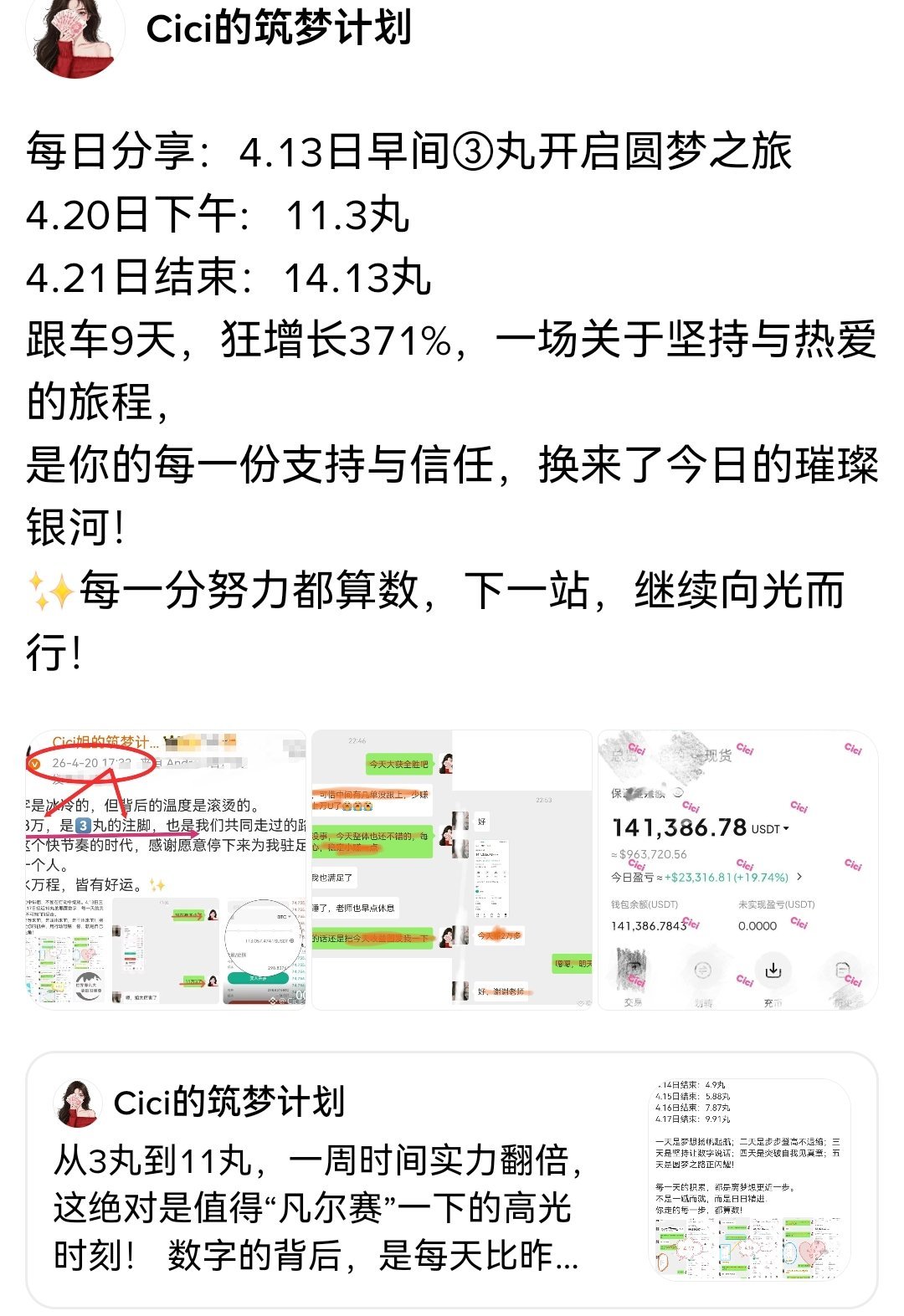Screen dimensions: 904x1316
Task: Select the 总览 tab in the wallet header
Action: [624, 755]
